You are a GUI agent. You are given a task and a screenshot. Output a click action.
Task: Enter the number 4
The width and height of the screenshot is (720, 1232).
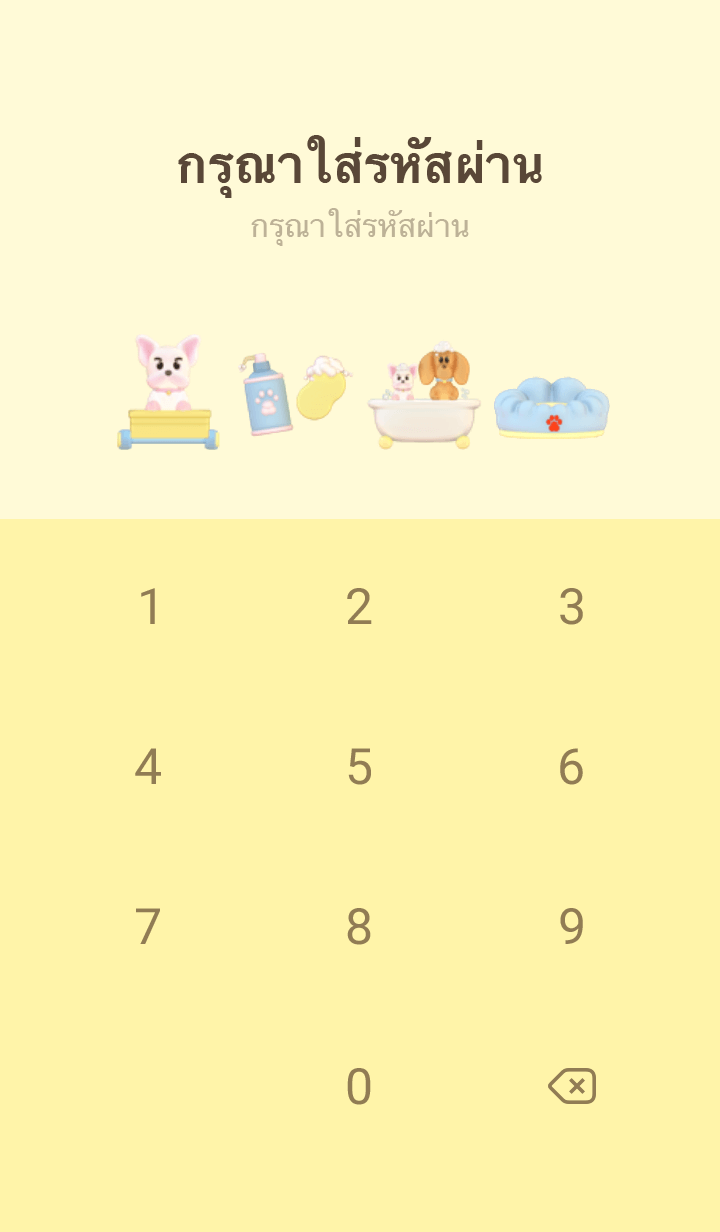click(x=148, y=767)
